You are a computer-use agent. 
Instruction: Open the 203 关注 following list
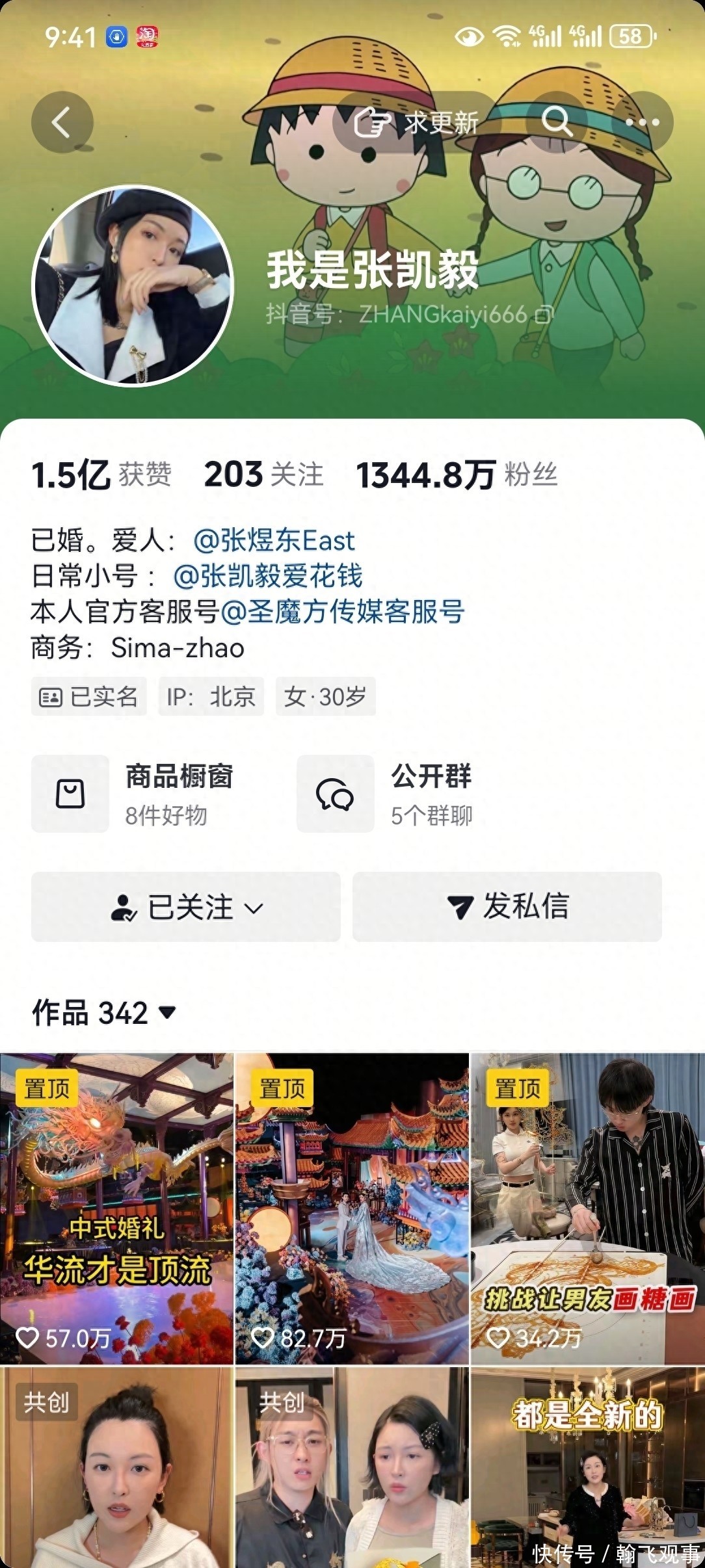pyautogui.click(x=263, y=475)
